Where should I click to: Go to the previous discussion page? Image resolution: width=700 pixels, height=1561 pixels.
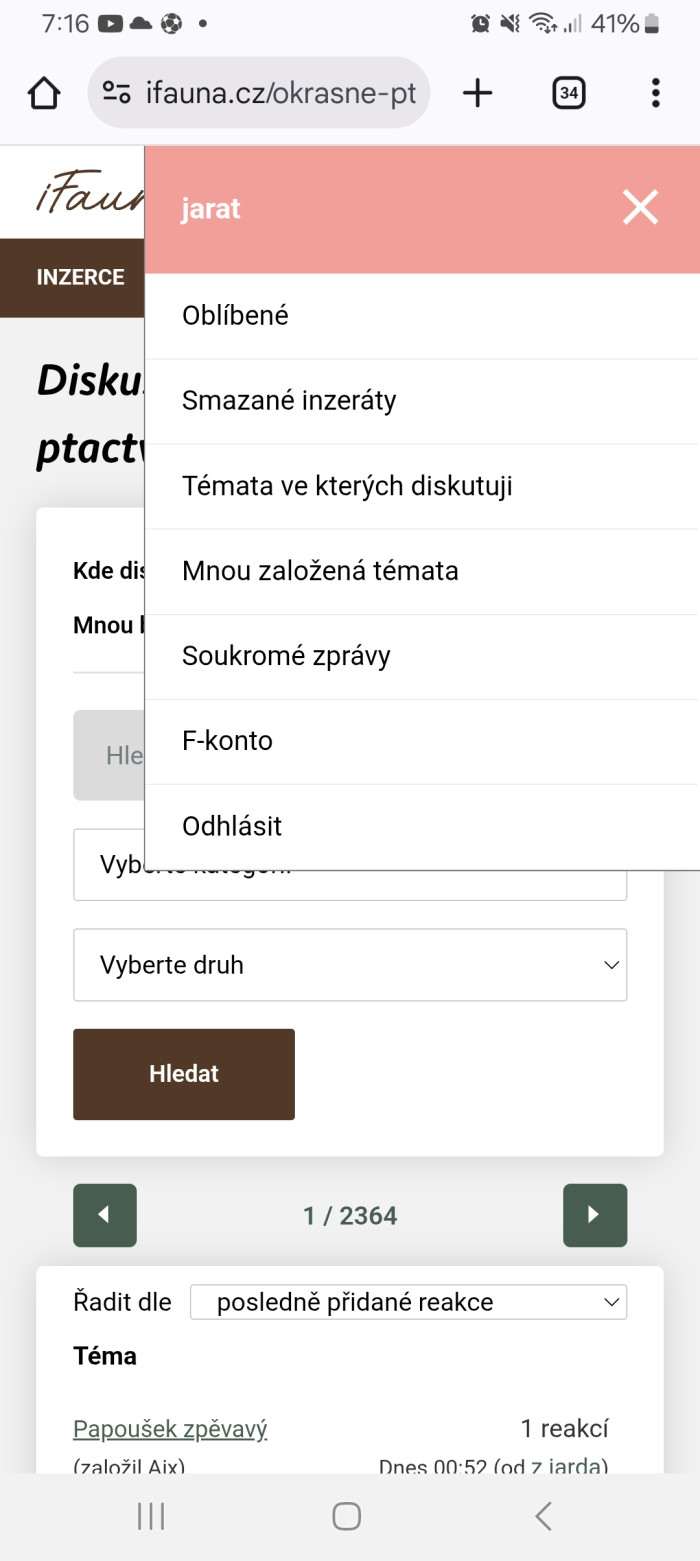pyautogui.click(x=105, y=1215)
